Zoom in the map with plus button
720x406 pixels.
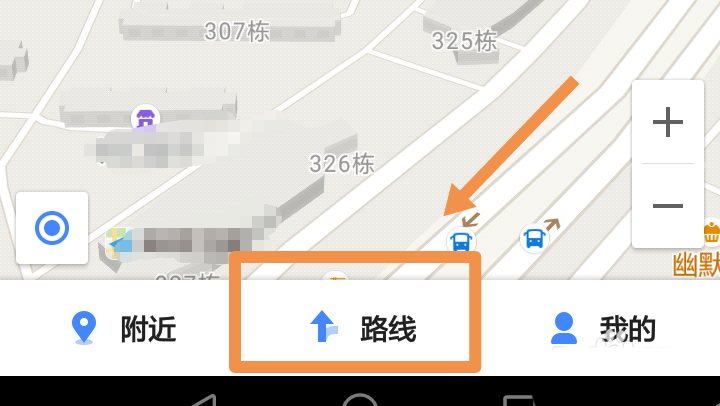point(667,122)
